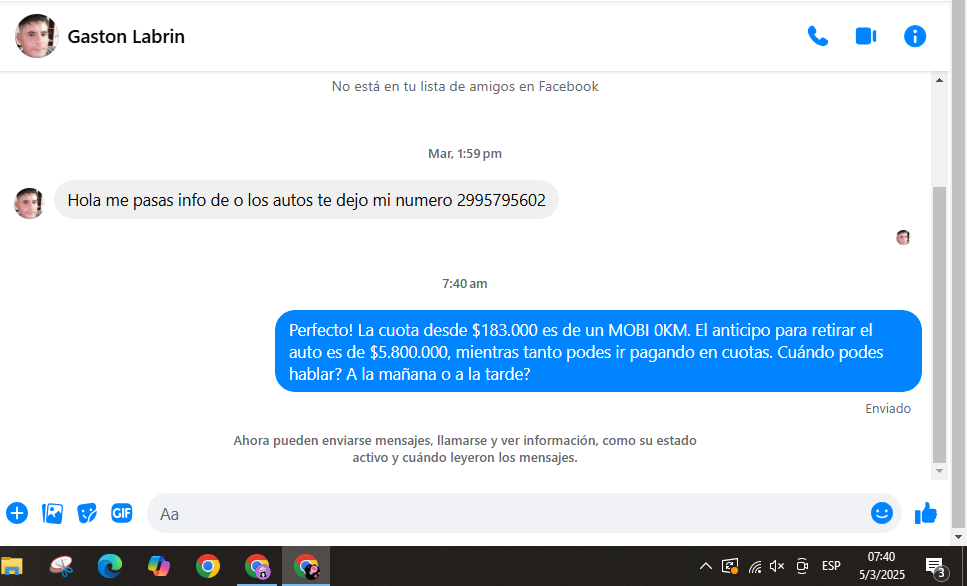This screenshot has width=967, height=586.
Task: Focus the Aa message field
Action: tap(500, 513)
